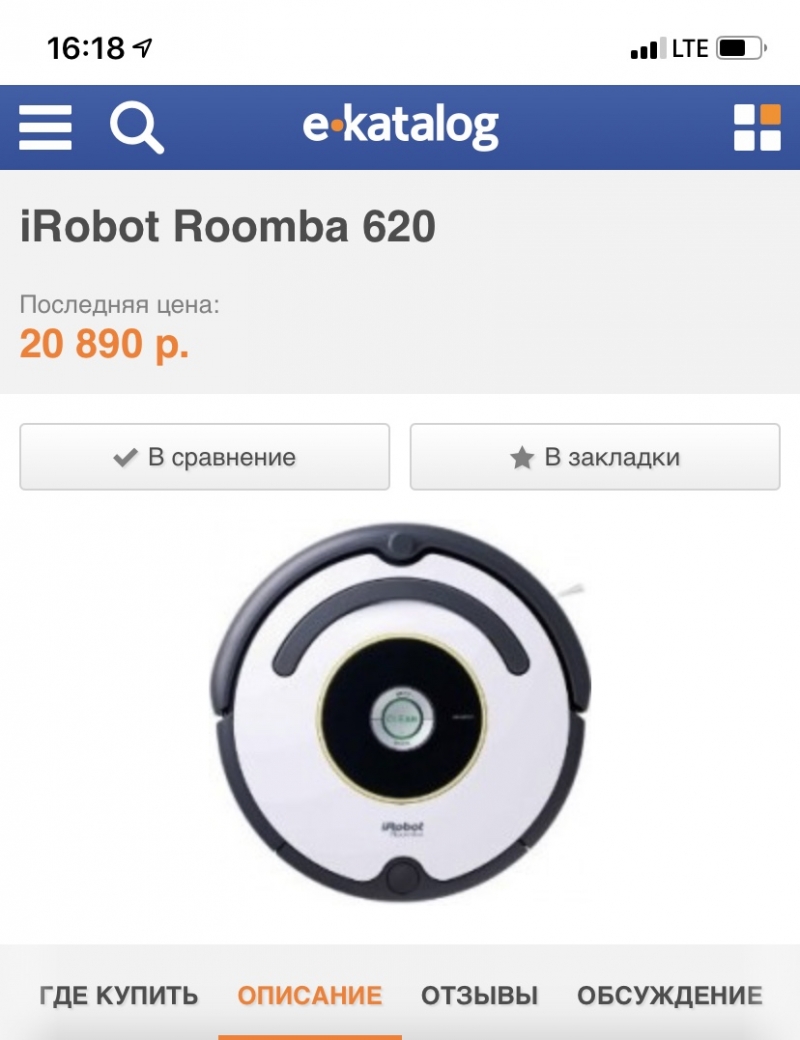The image size is (800, 1040).
Task: Open the ОБСУЖДЕНИЕ tab
Action: point(669,996)
